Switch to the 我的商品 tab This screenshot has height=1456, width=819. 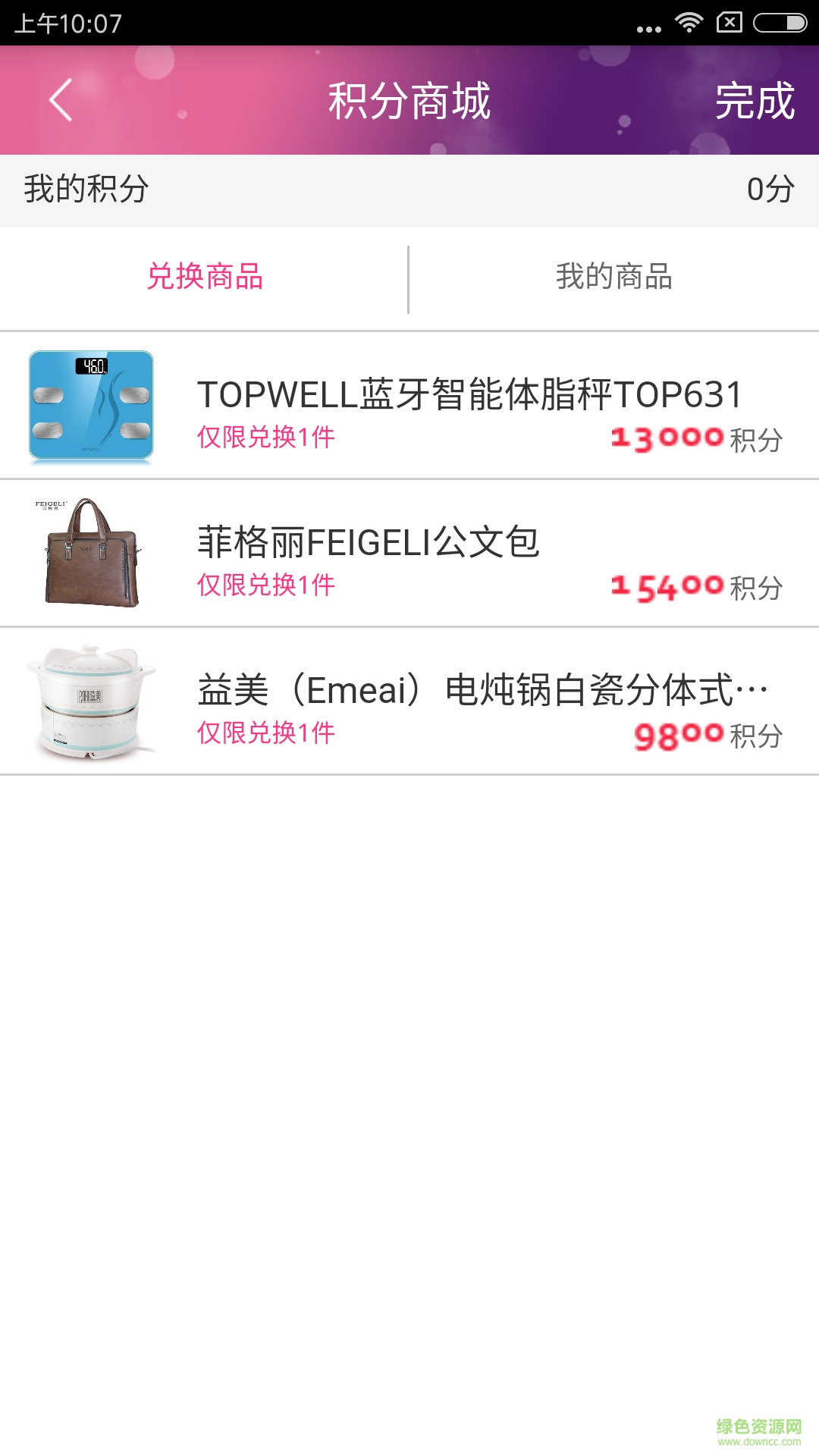pyautogui.click(x=614, y=277)
